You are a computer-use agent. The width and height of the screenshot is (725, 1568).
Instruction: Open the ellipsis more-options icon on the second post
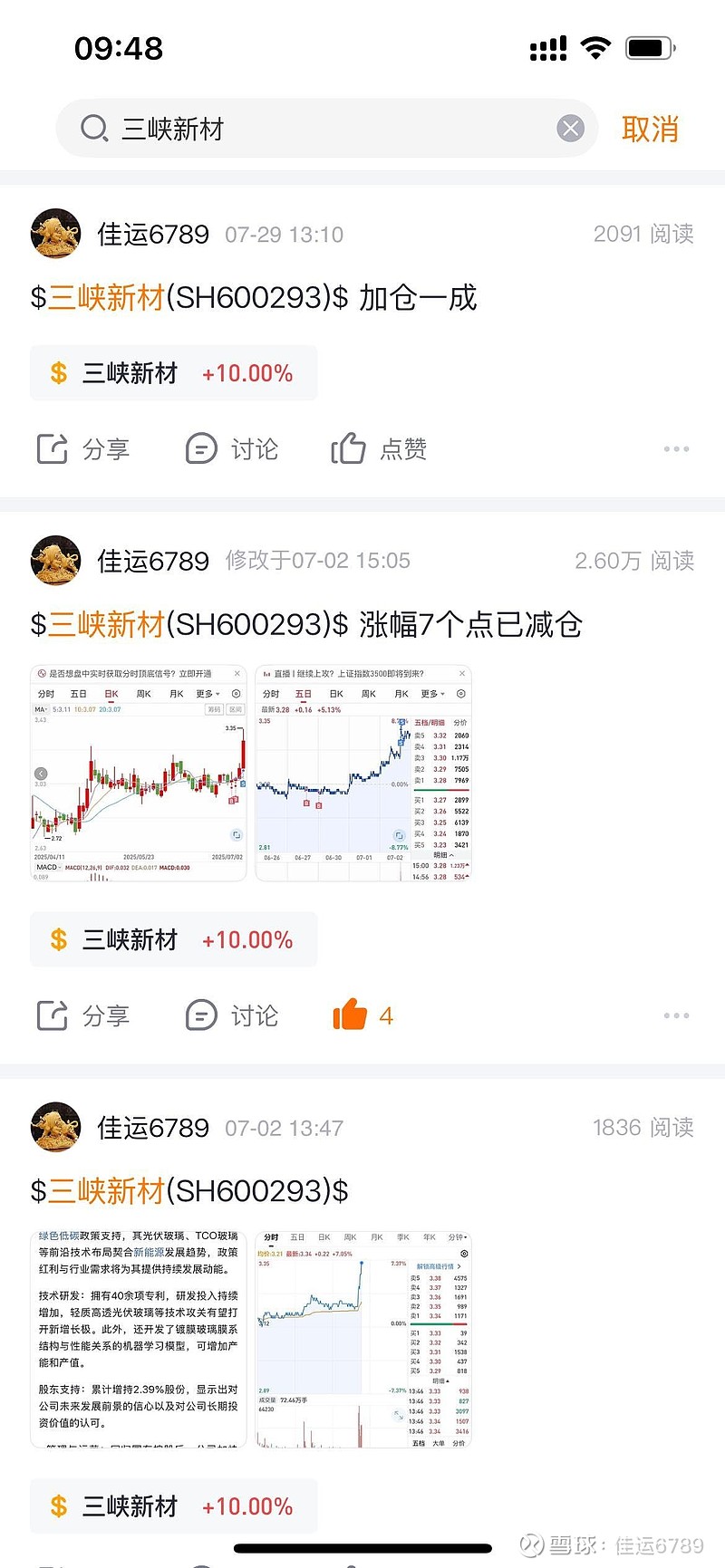[675, 1015]
